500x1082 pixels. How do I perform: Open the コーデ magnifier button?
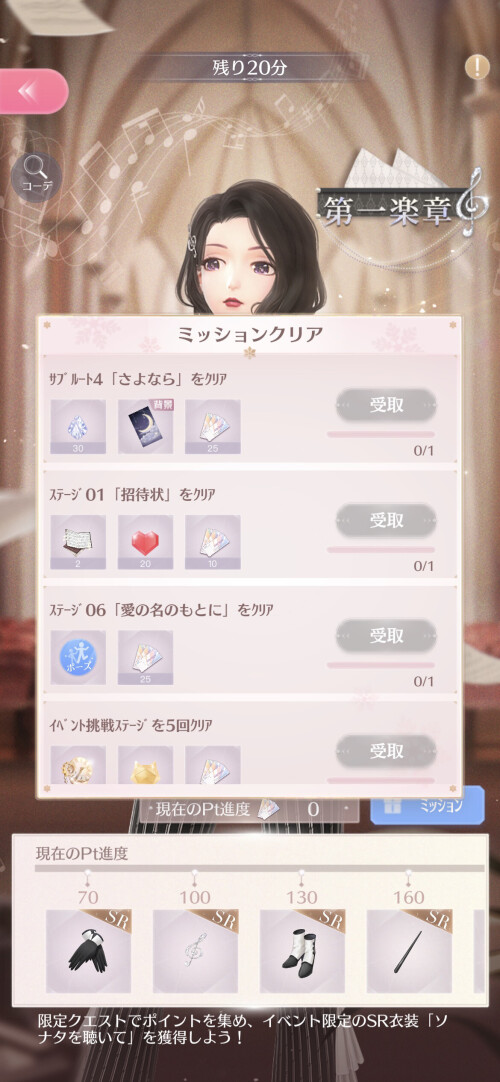pos(36,177)
